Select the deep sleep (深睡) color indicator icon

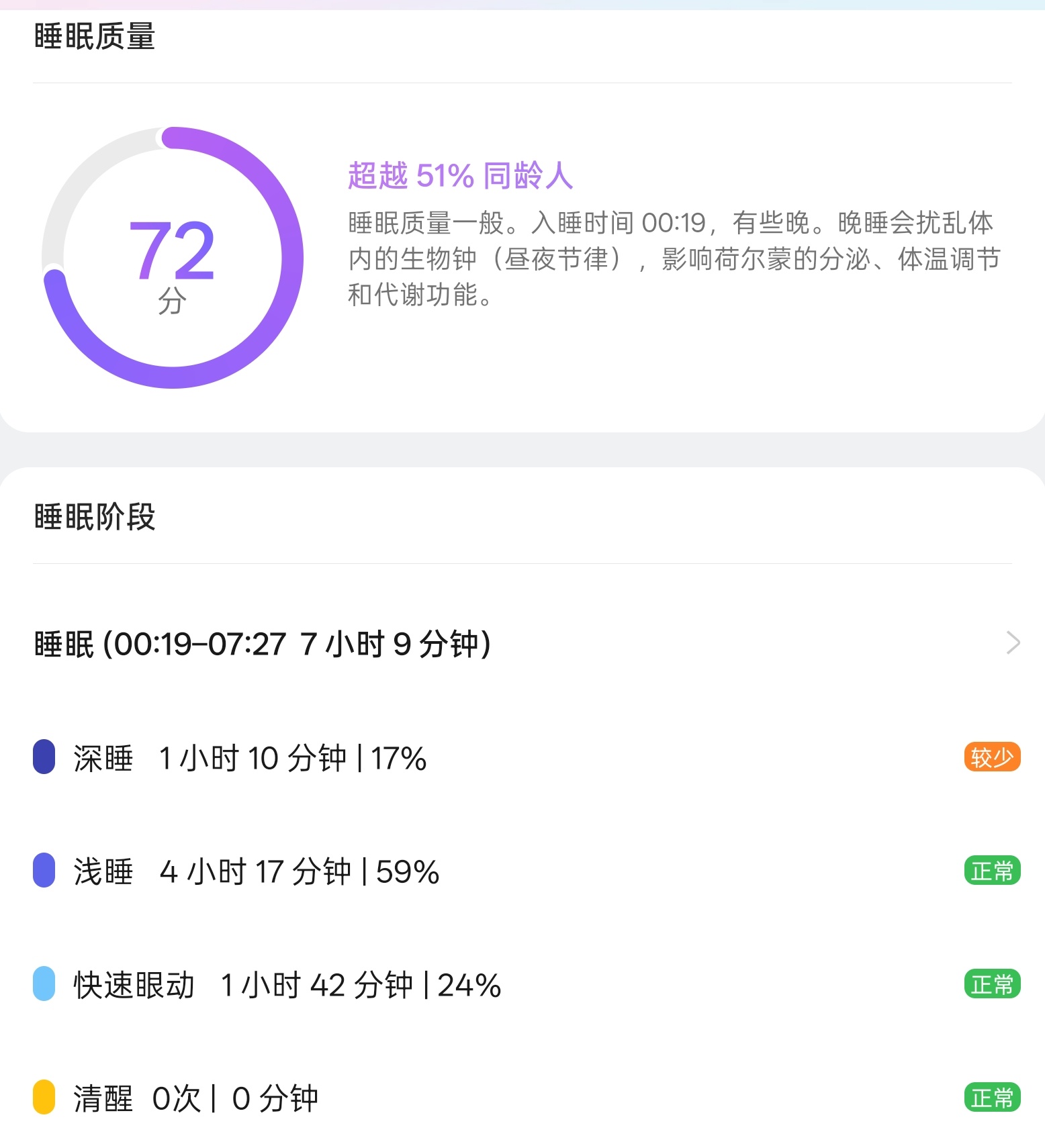[x=44, y=757]
